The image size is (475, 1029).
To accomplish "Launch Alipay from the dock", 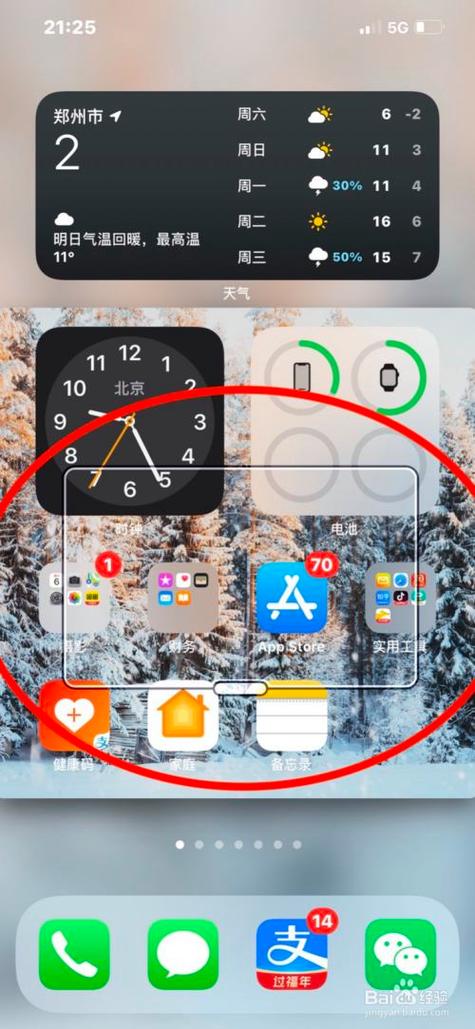I will point(292,954).
